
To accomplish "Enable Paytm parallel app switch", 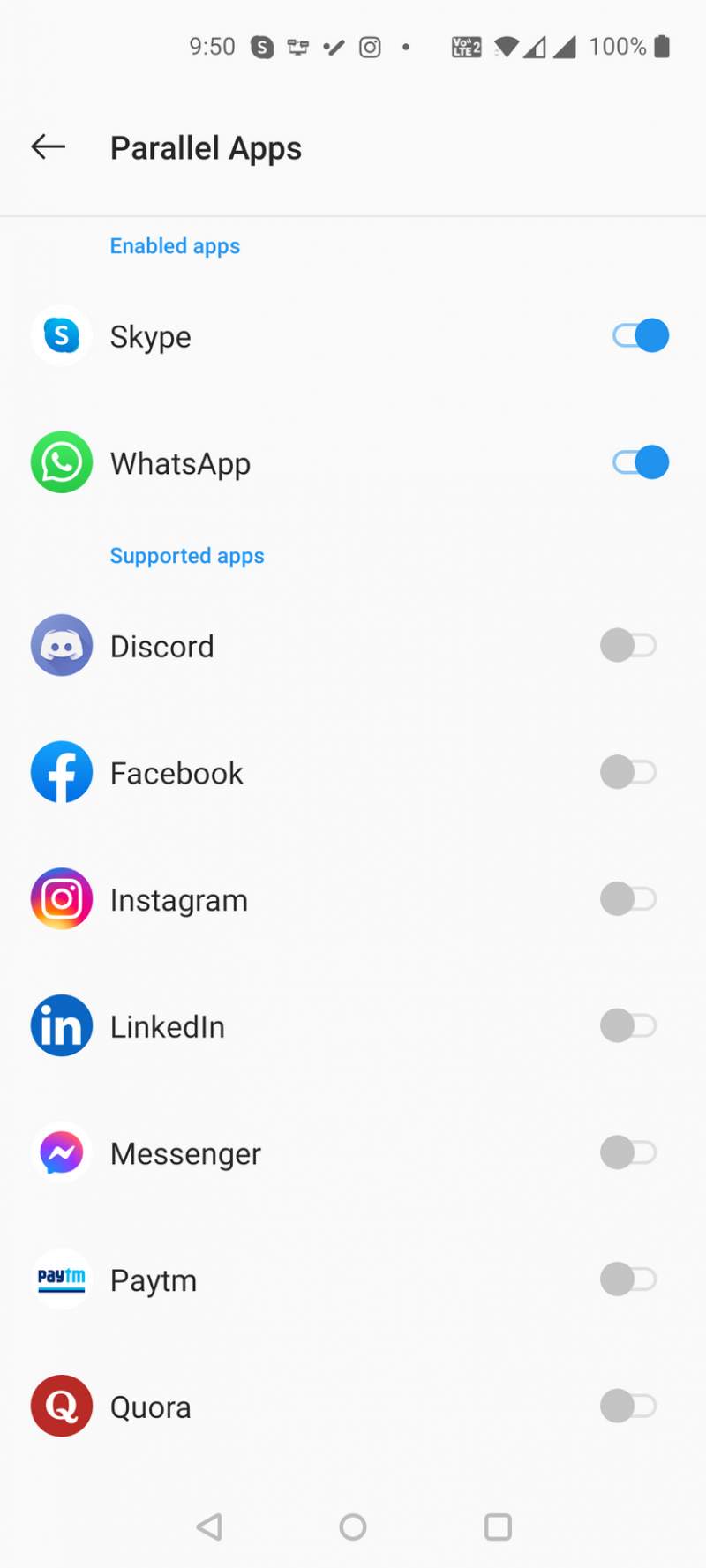I will [628, 1279].
